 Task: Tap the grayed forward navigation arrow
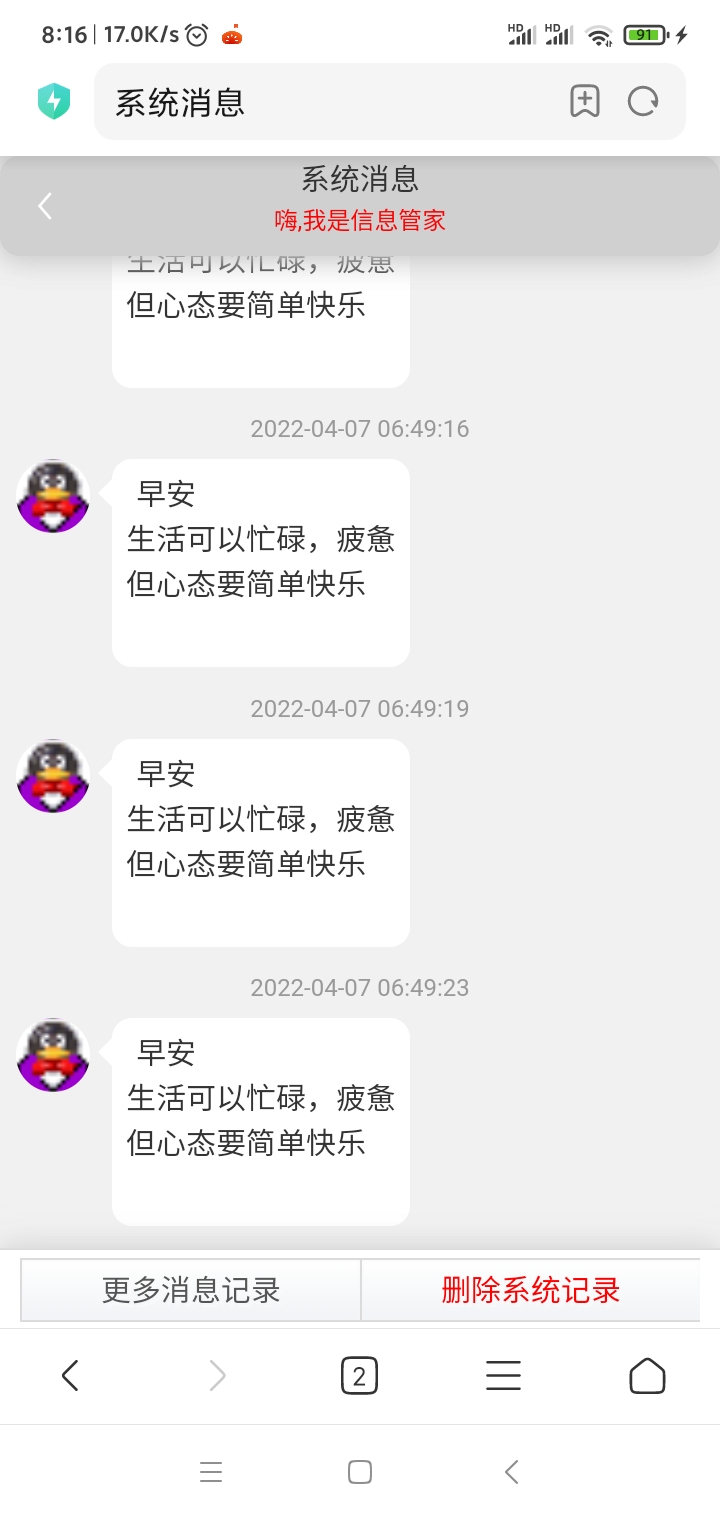point(216,1375)
